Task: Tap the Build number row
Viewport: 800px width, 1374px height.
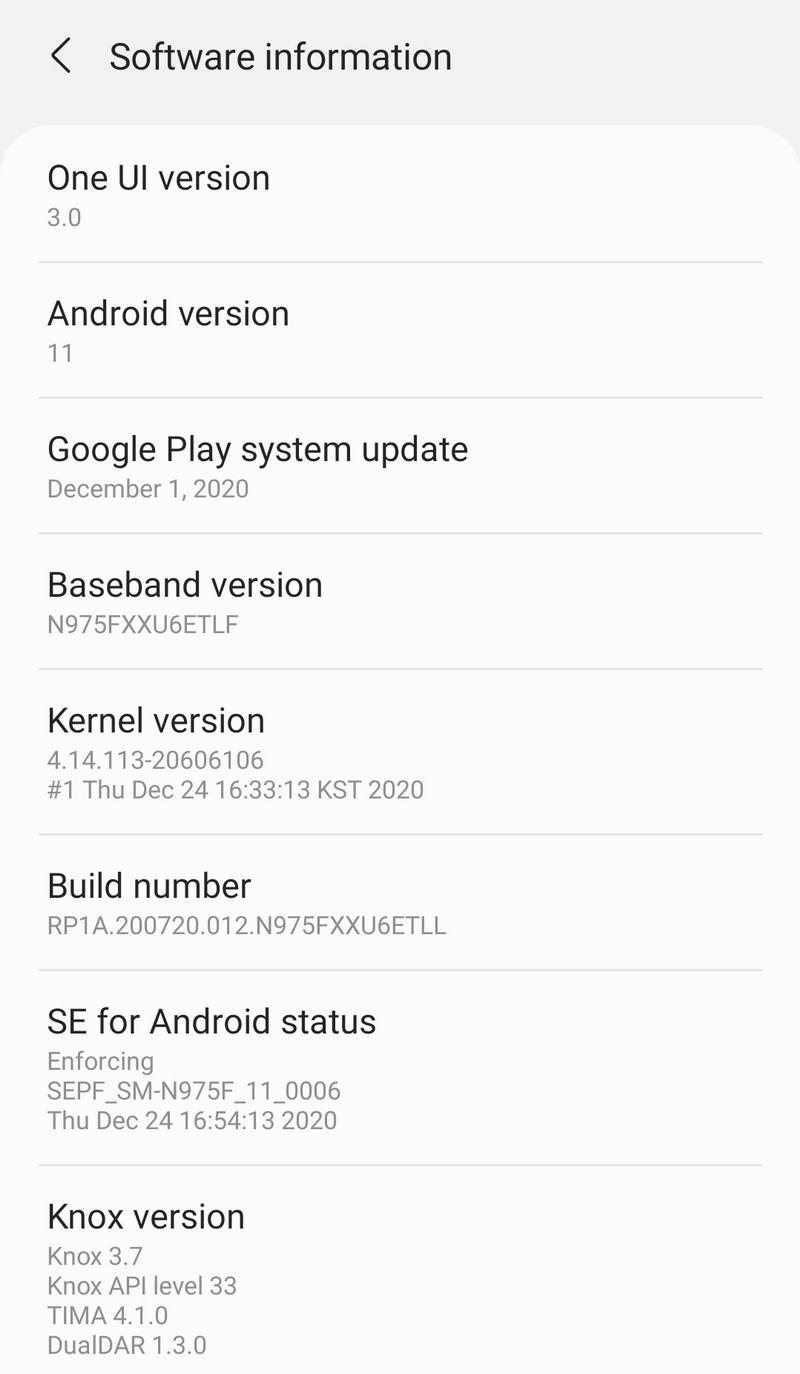Action: pyautogui.click(x=400, y=903)
